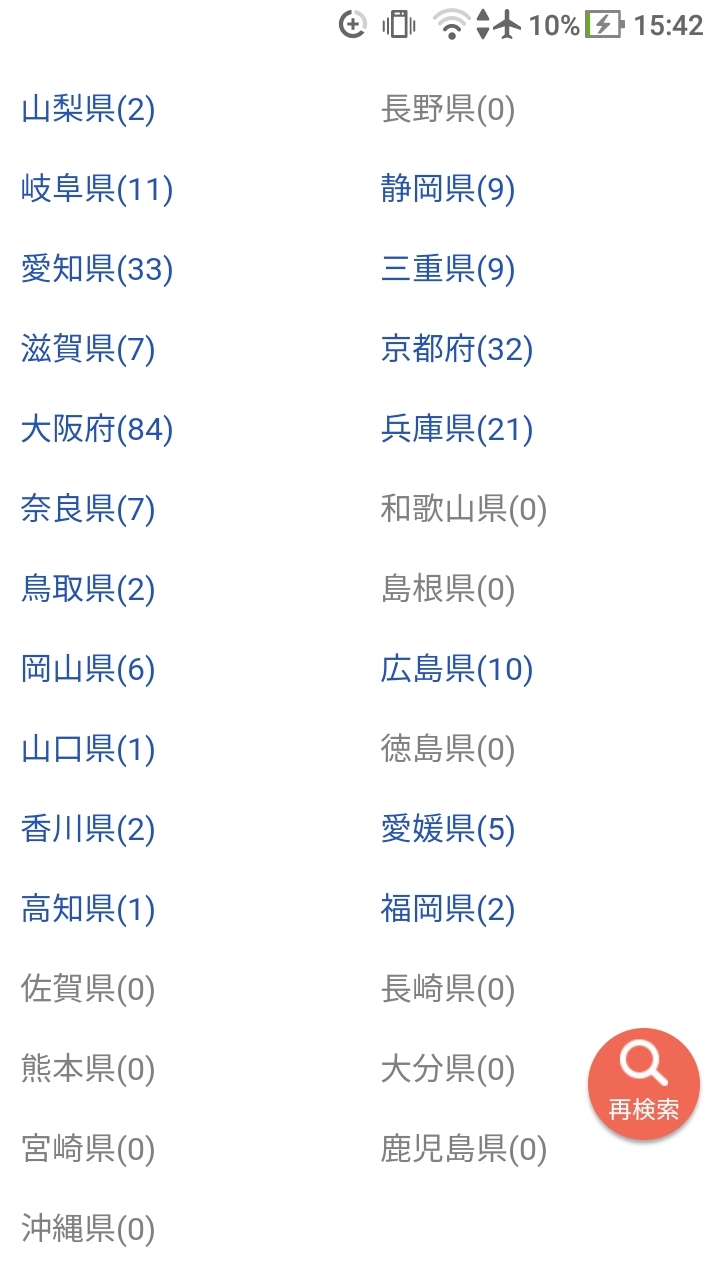Viewport: 720px width, 1280px height.
Task: Select 岡山県(6) prefecture
Action: pyautogui.click(x=88, y=669)
